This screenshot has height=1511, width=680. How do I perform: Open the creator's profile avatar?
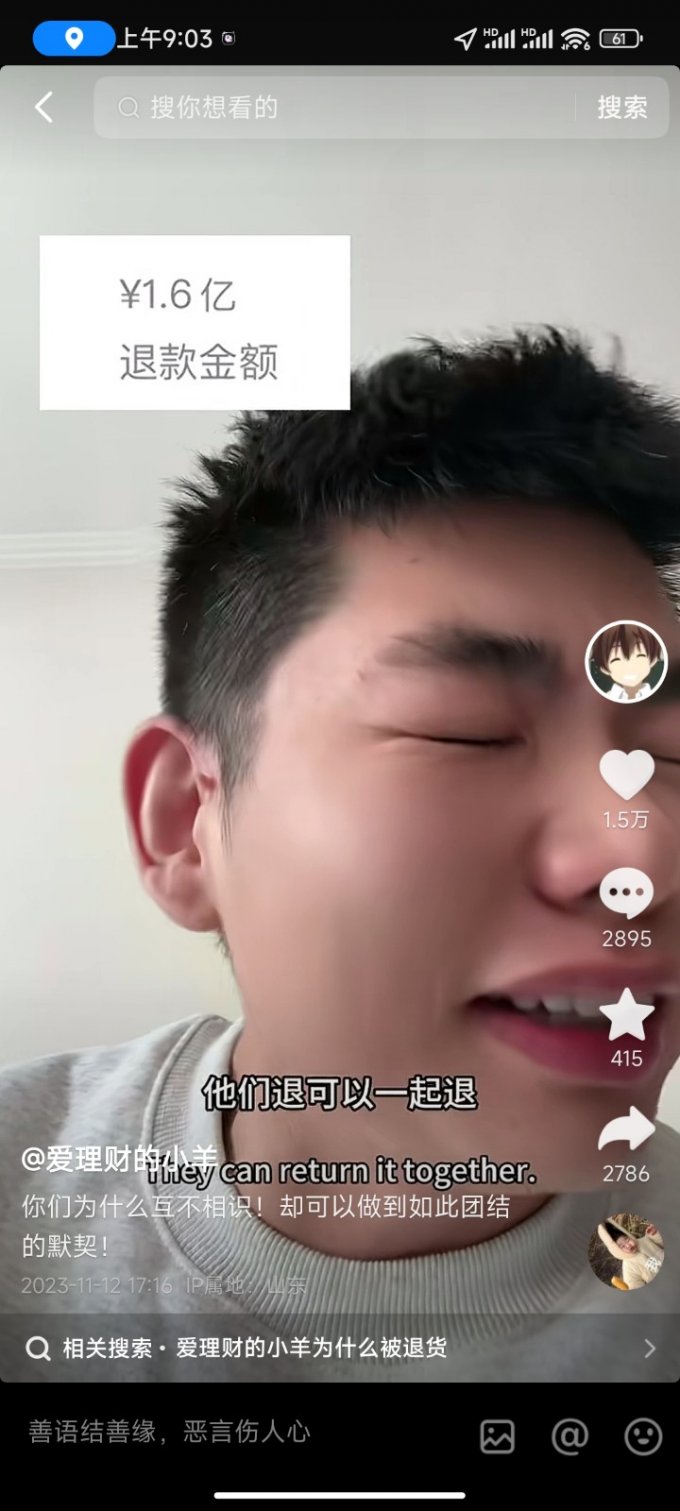coord(626,662)
